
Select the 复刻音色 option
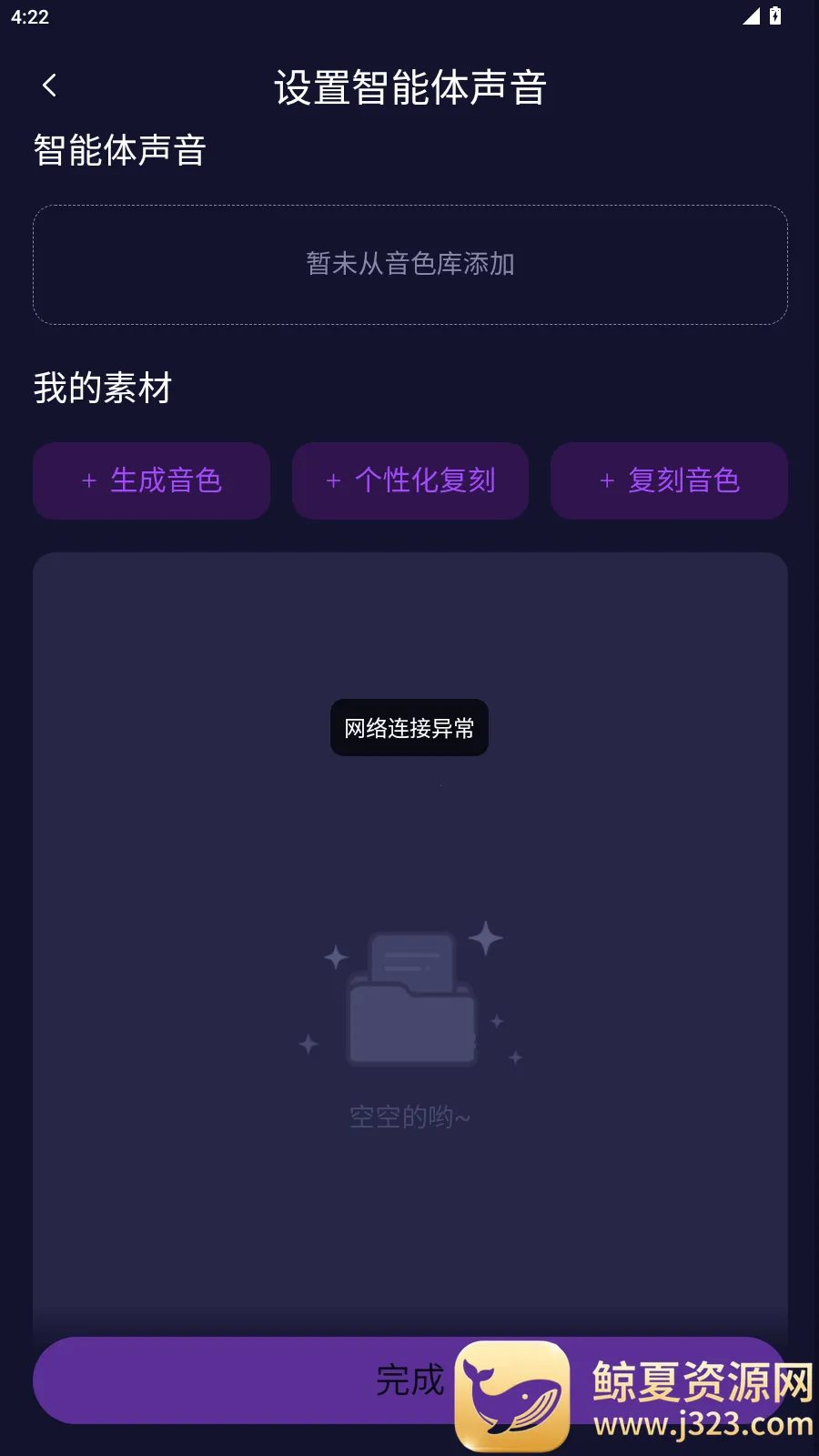tap(669, 480)
